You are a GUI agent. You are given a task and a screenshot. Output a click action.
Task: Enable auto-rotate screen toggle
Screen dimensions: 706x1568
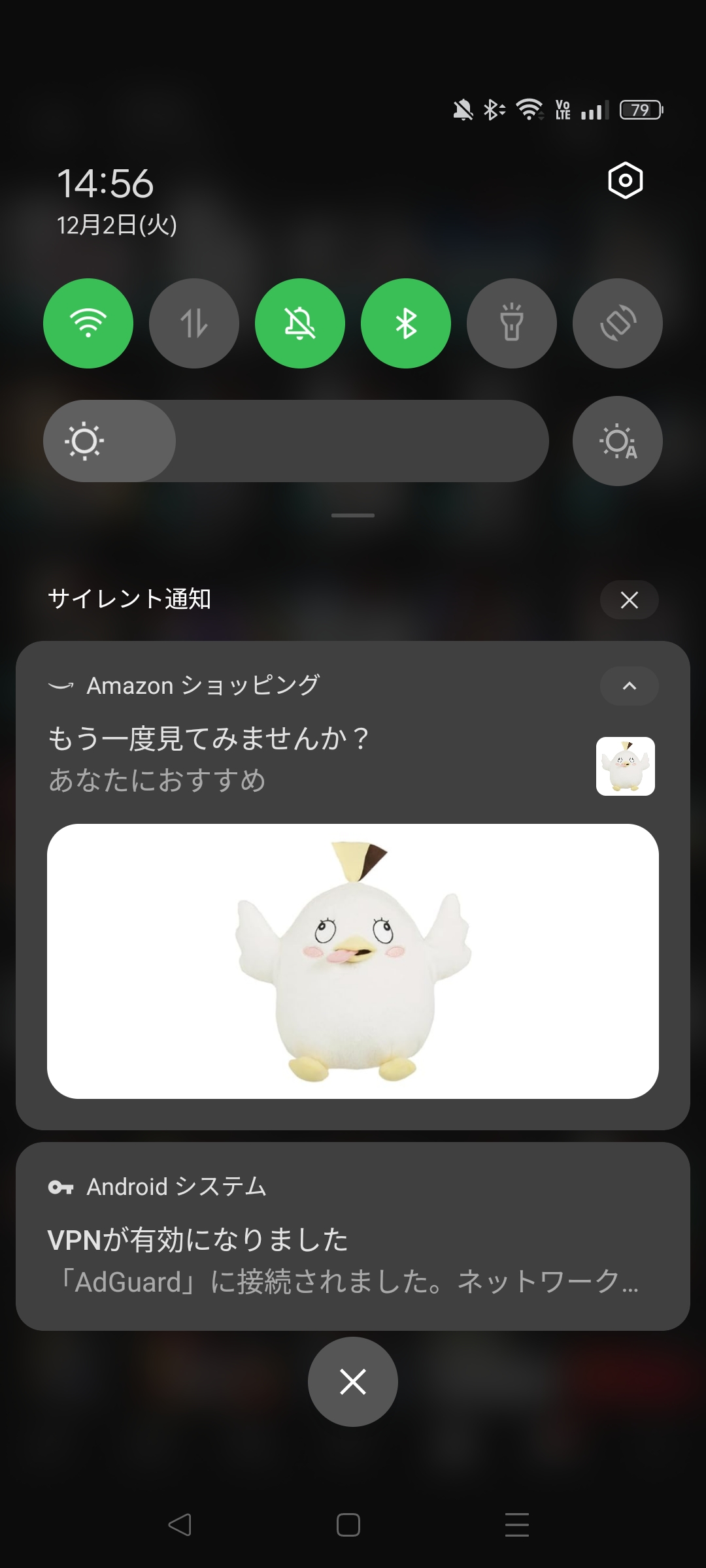(x=618, y=323)
